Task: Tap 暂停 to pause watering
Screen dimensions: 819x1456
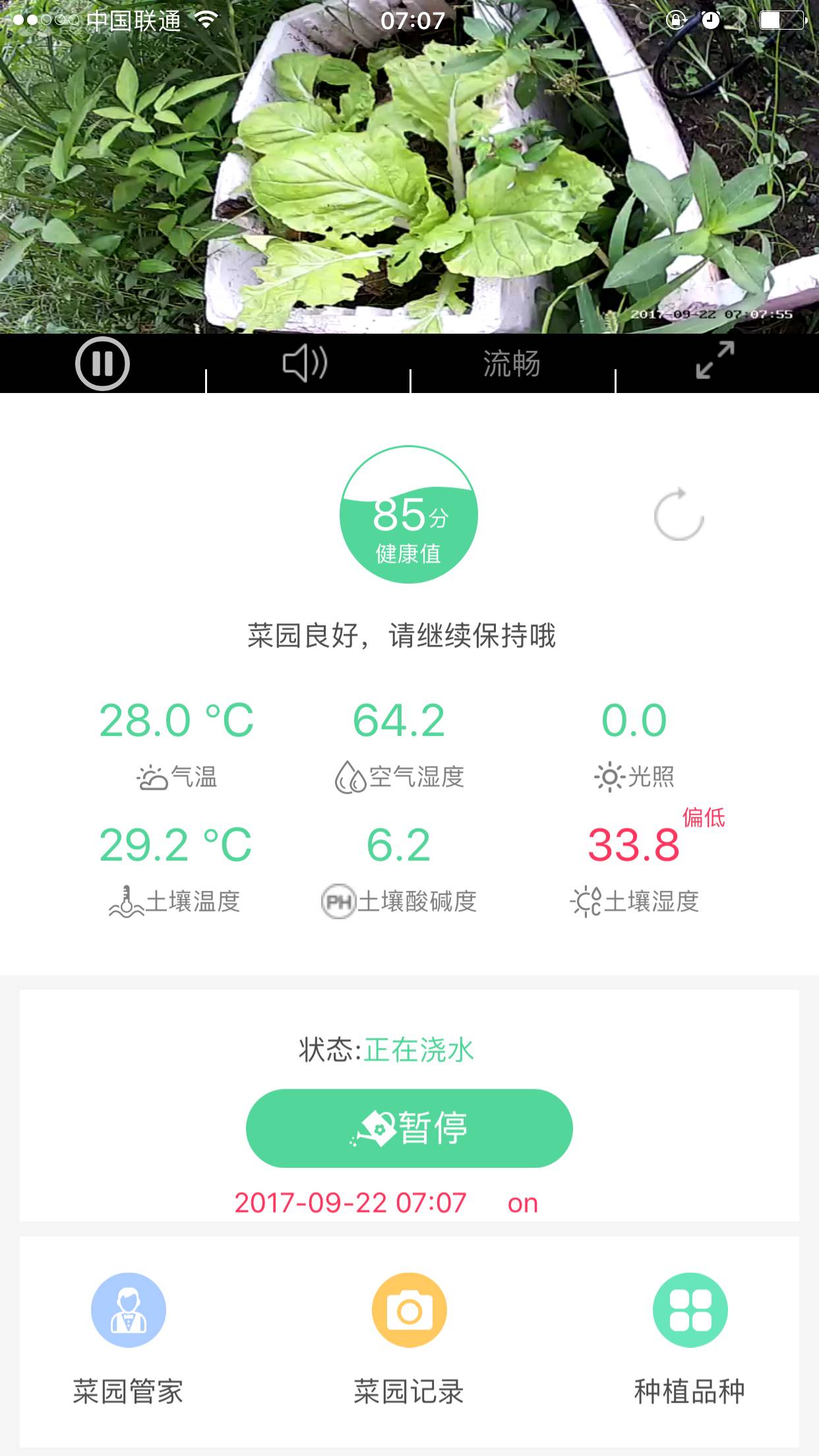Action: pyautogui.click(x=409, y=1128)
